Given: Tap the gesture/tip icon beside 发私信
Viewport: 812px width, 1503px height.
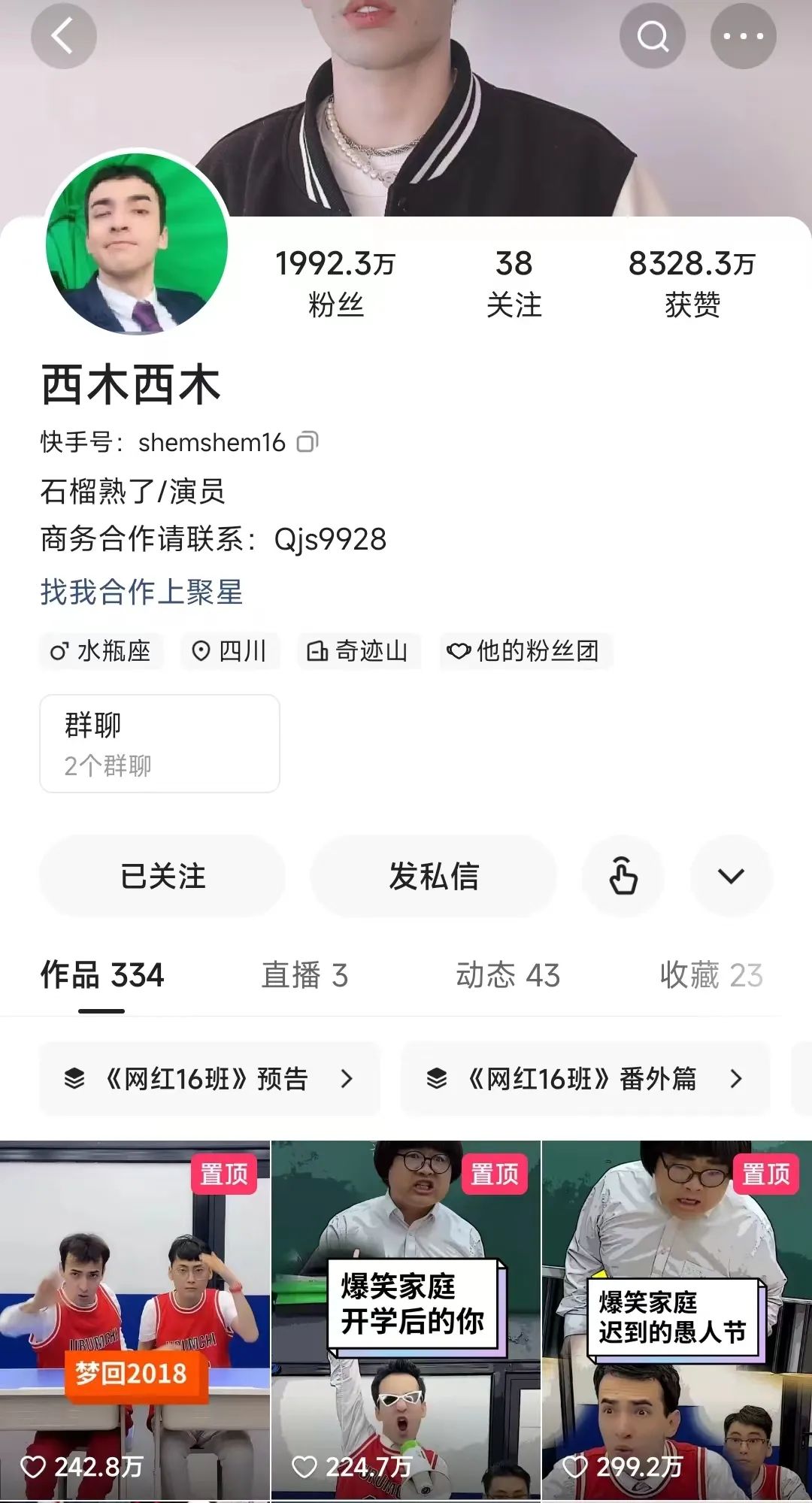Looking at the screenshot, I should 623,876.
